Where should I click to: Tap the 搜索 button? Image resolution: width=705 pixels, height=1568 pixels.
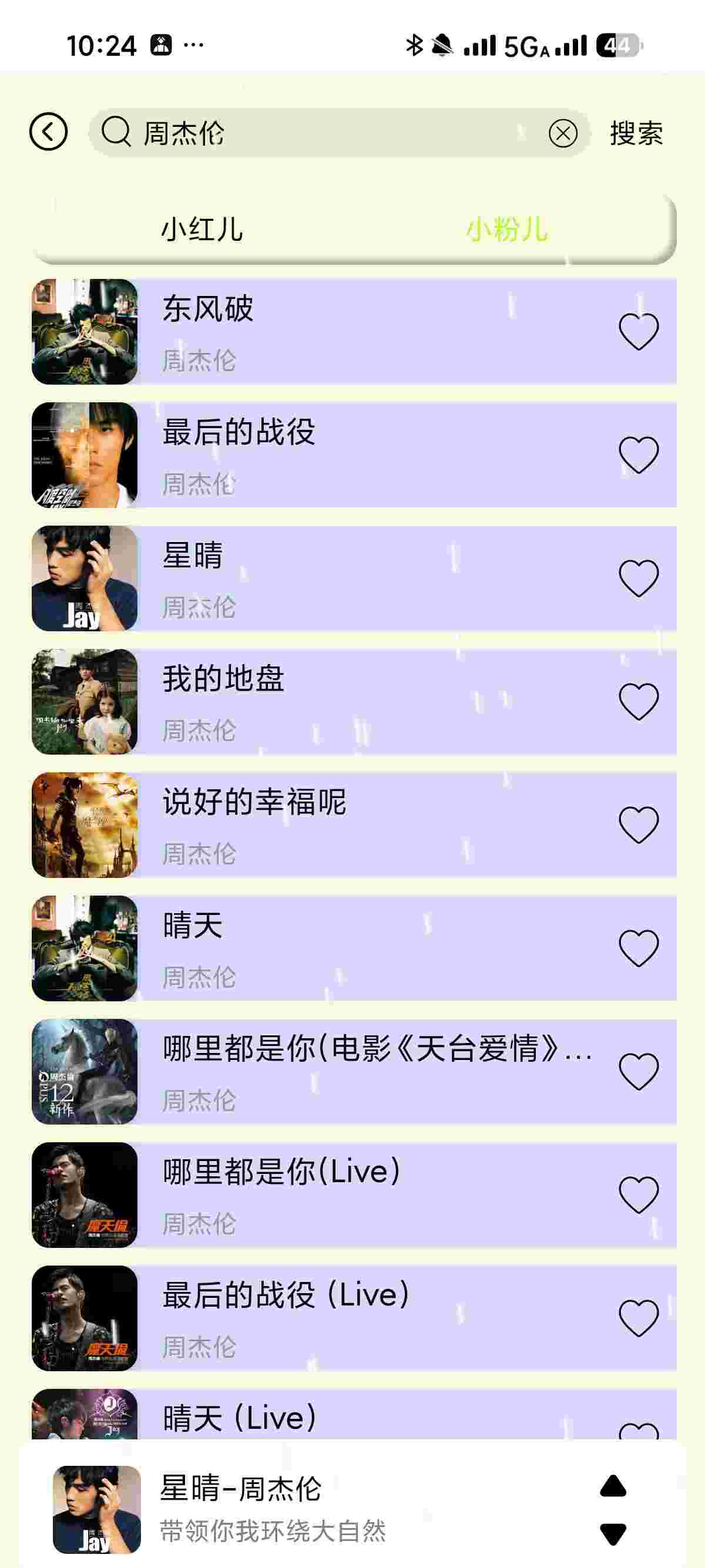tap(636, 133)
